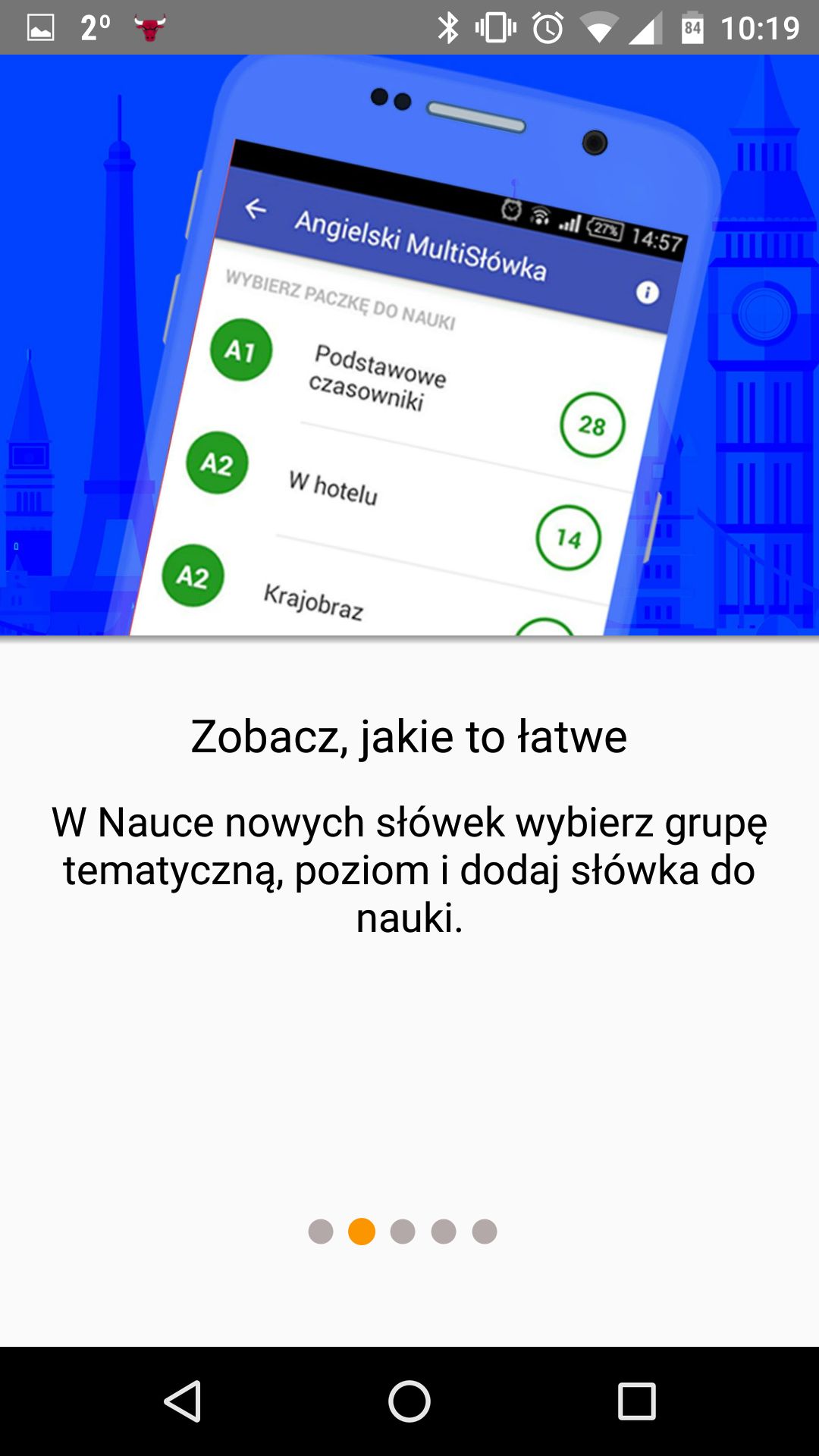Go to the fourth page indicator dot
Screen dimensions: 819x1456
(x=444, y=1232)
